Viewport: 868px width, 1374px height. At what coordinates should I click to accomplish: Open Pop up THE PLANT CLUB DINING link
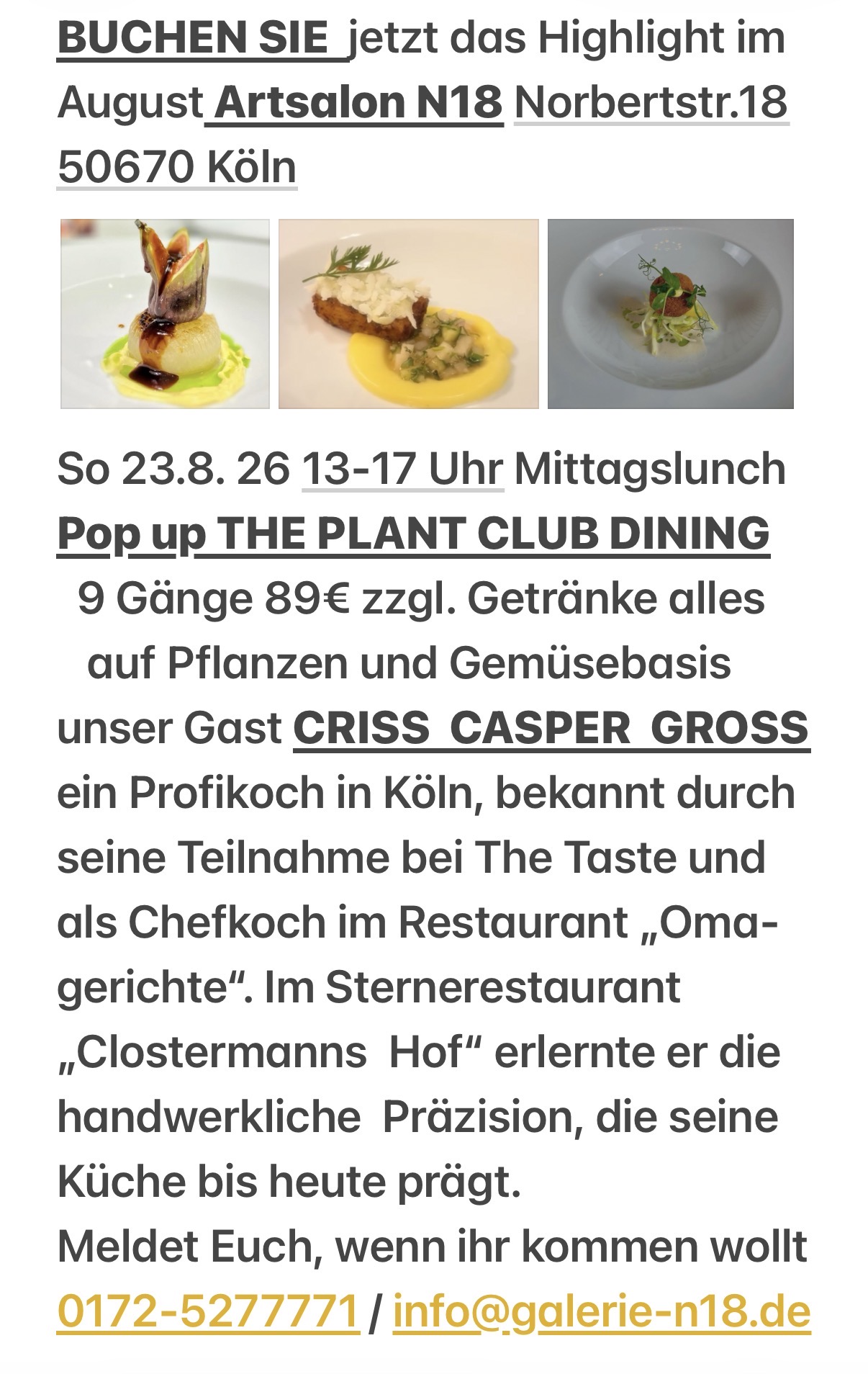413,534
